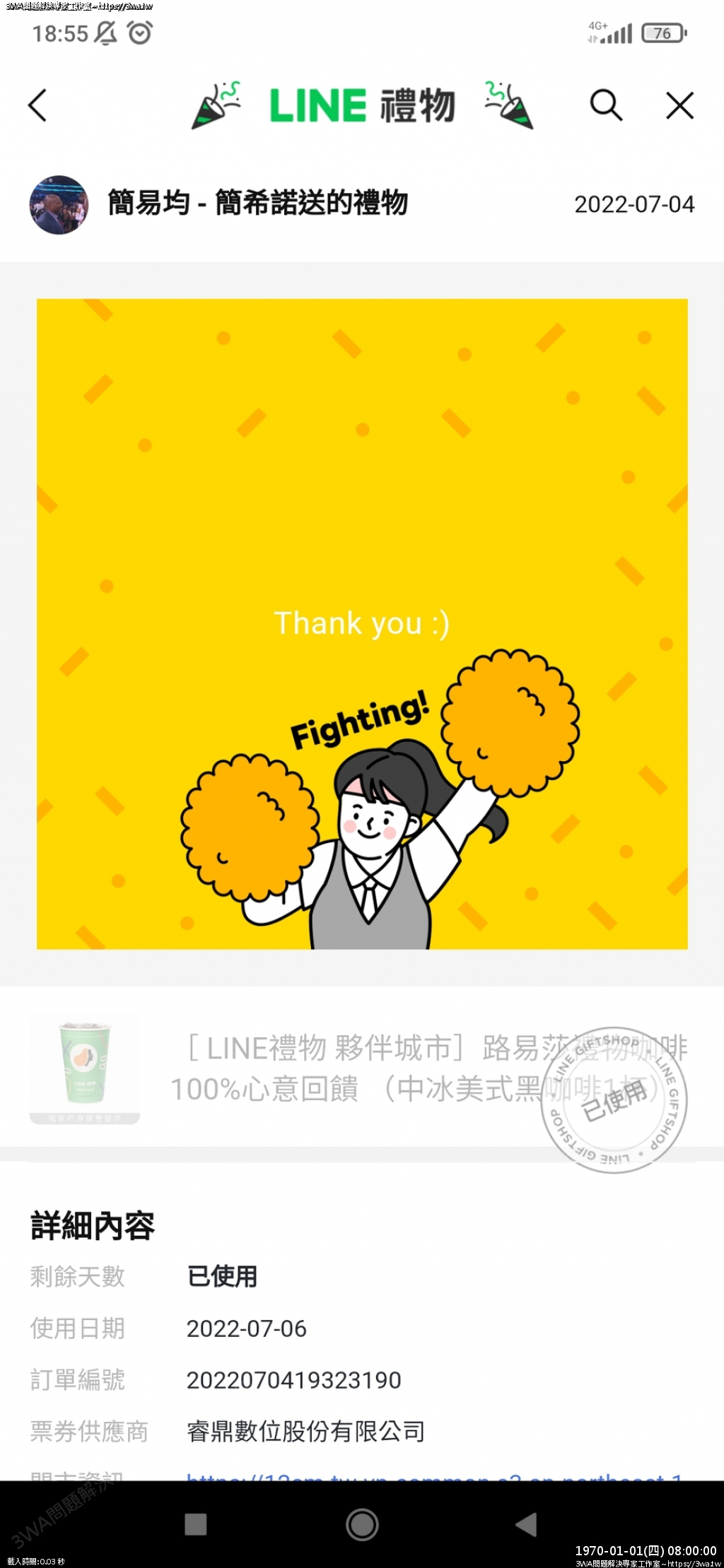Open recent apps with the square button
Screen dimensions: 724x1568
pos(196,1524)
